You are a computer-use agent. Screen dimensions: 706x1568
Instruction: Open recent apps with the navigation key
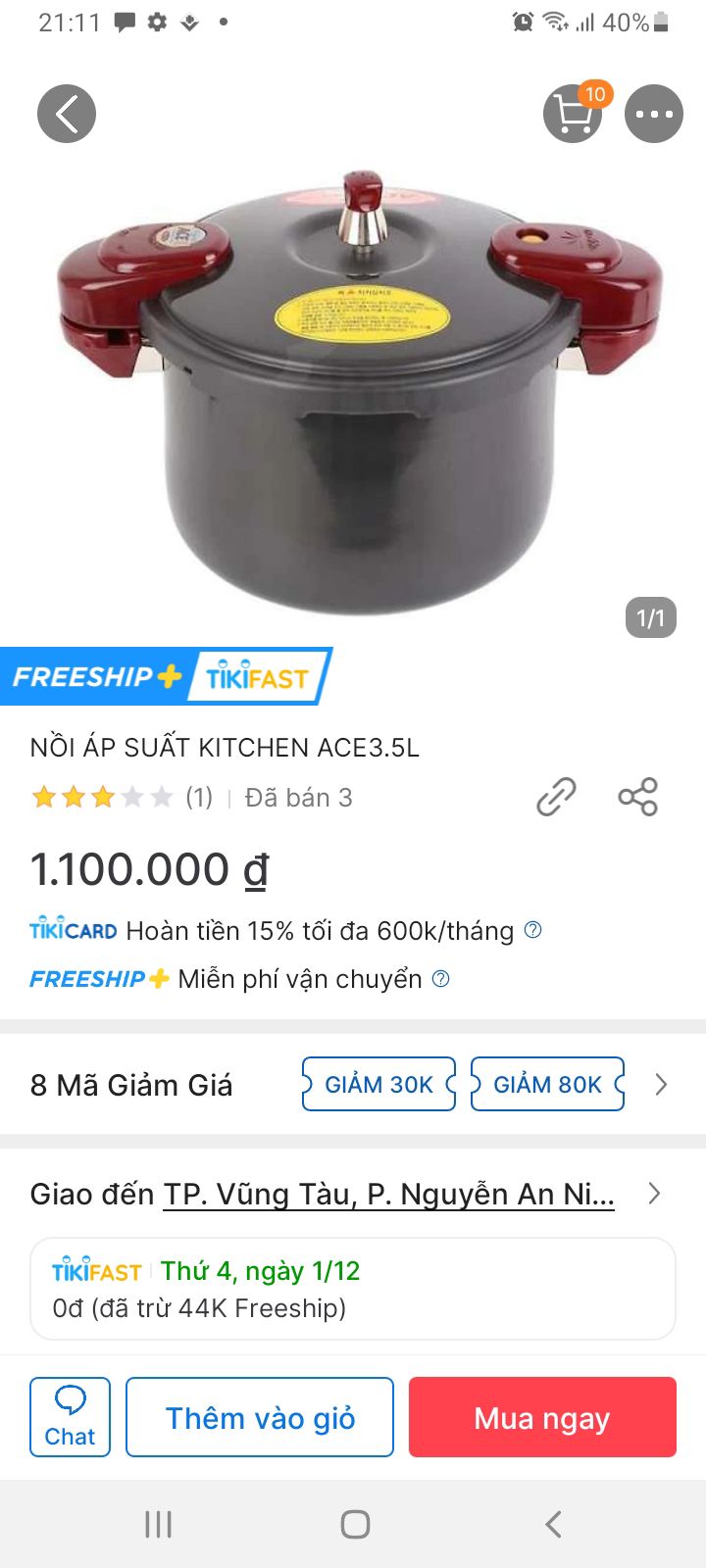coord(157,1524)
